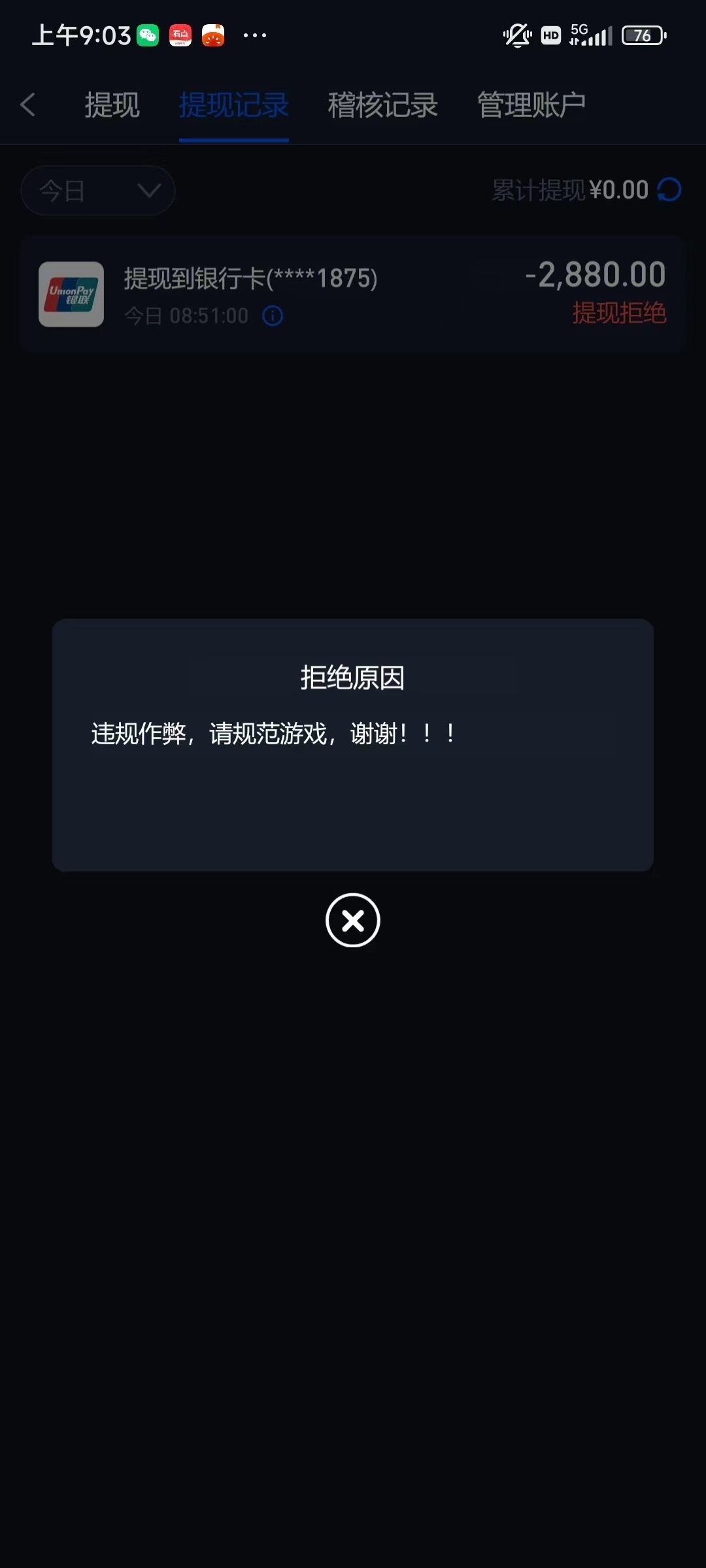This screenshot has height=1568, width=706.
Task: Open the 稽核记录 tab
Action: click(382, 105)
